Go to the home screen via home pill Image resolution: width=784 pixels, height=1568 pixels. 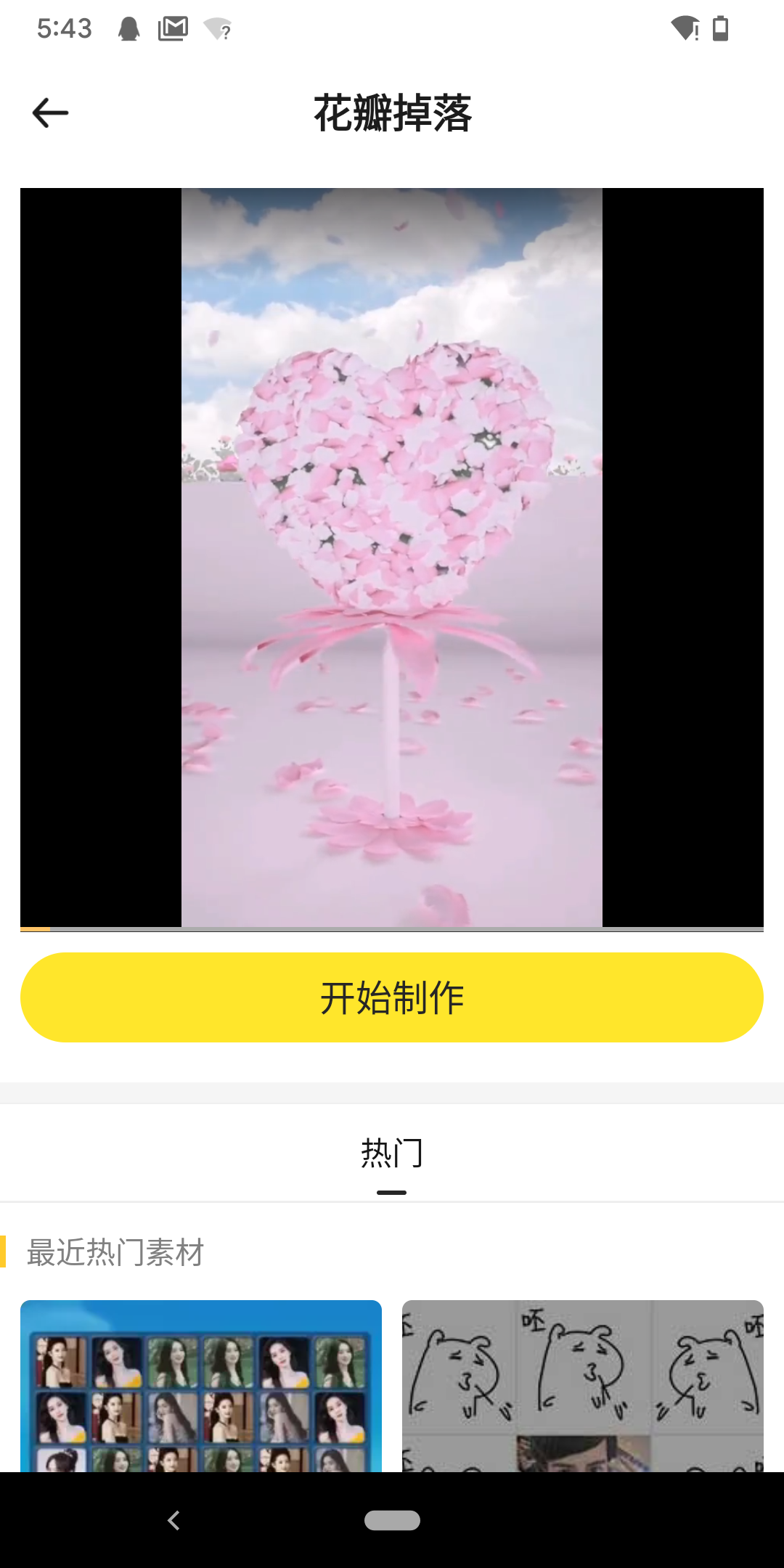[x=392, y=1520]
